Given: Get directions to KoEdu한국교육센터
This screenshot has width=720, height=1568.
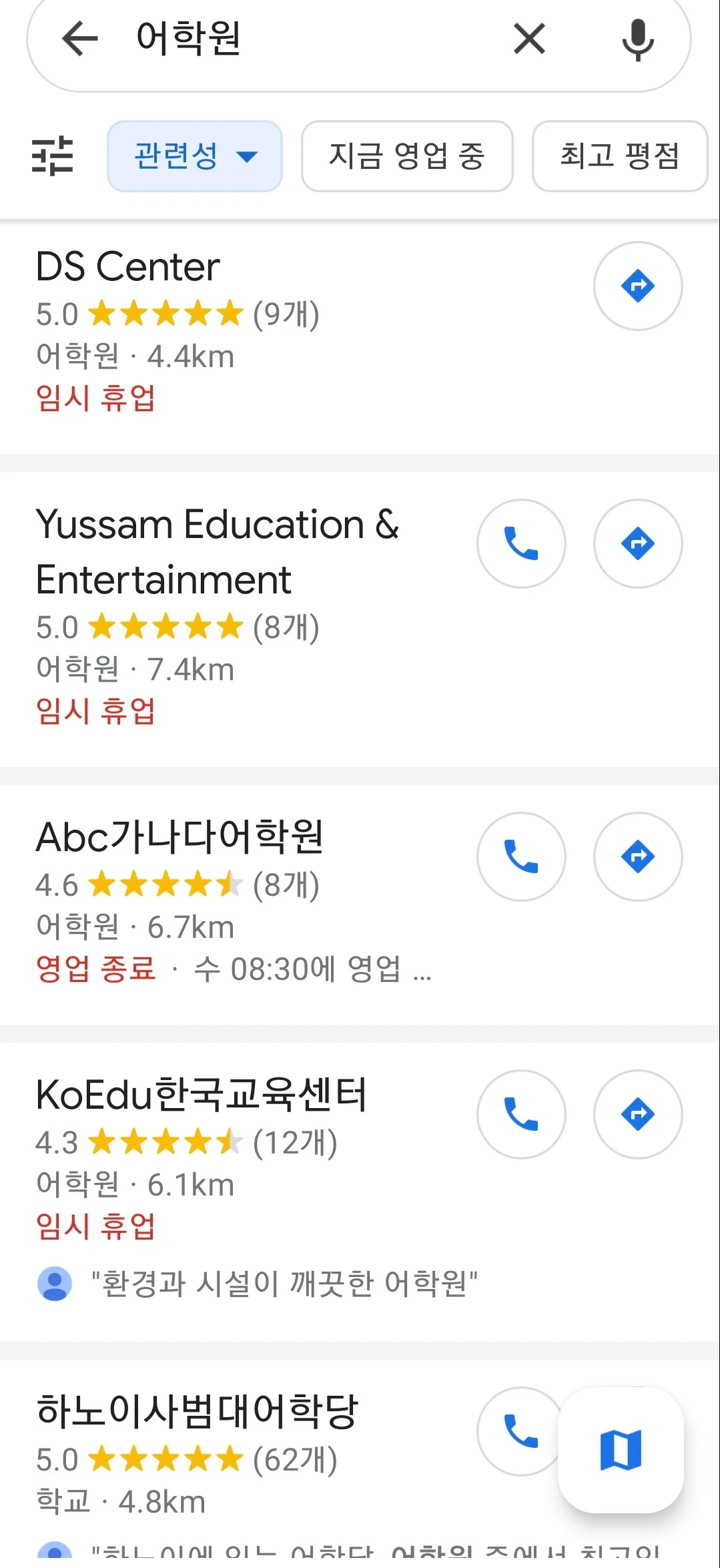Looking at the screenshot, I should click(638, 1114).
